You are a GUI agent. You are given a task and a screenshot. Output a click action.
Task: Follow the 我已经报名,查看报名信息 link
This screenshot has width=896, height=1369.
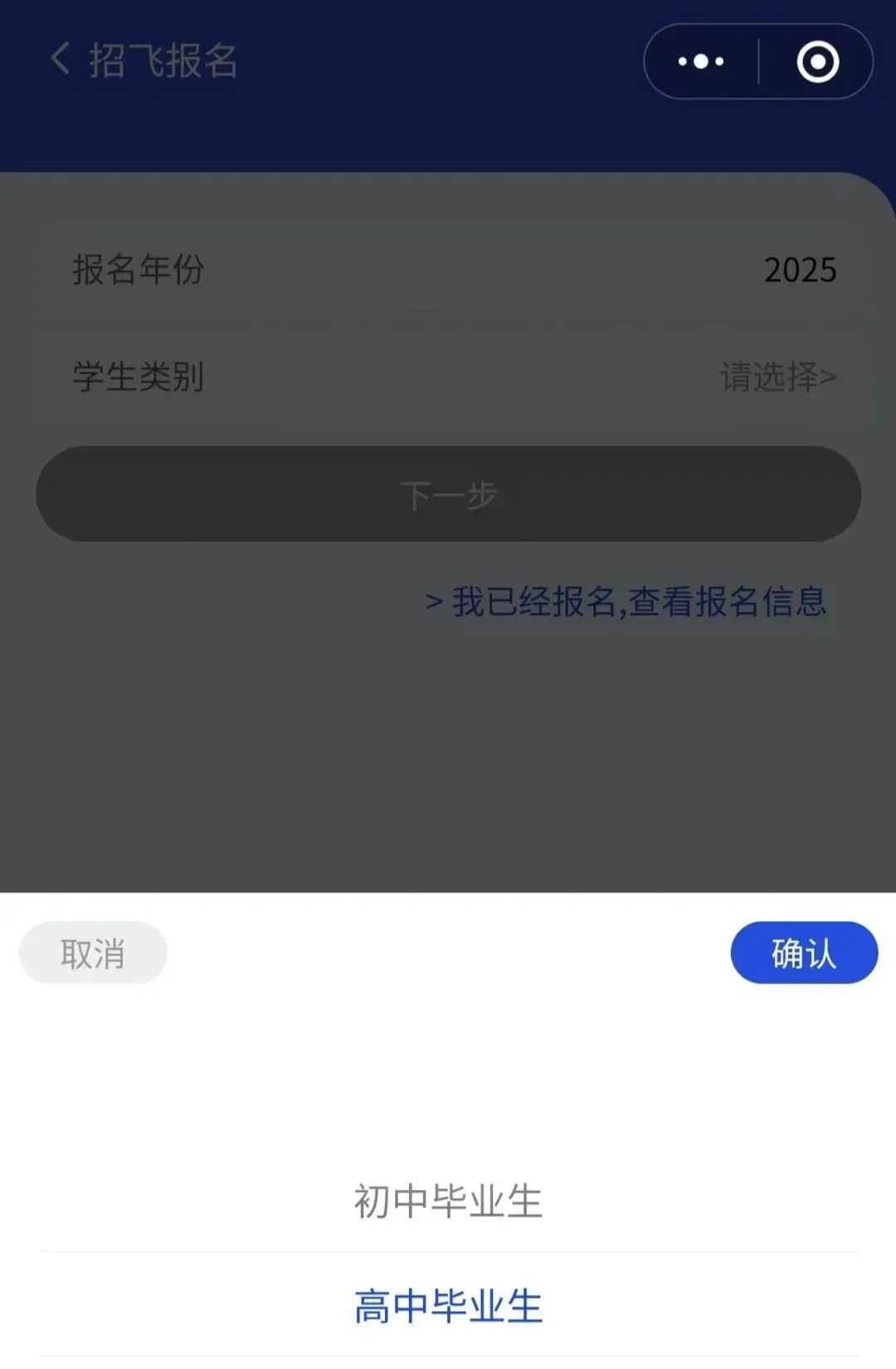(x=626, y=602)
